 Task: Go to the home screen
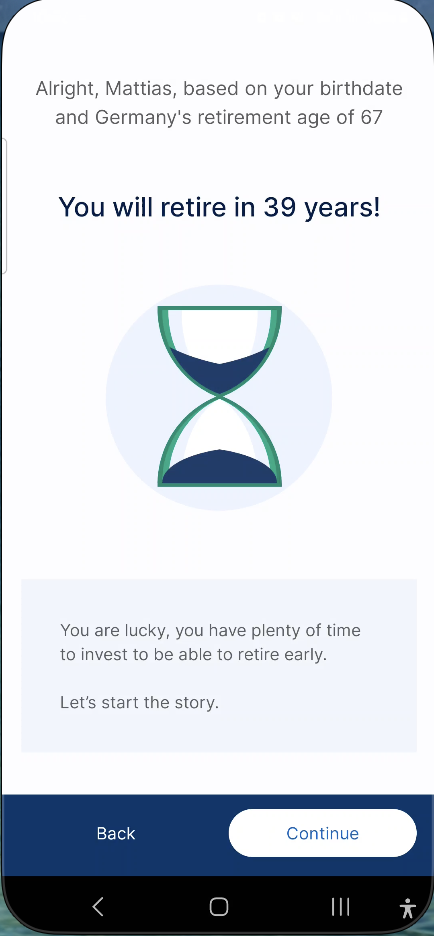(218, 907)
